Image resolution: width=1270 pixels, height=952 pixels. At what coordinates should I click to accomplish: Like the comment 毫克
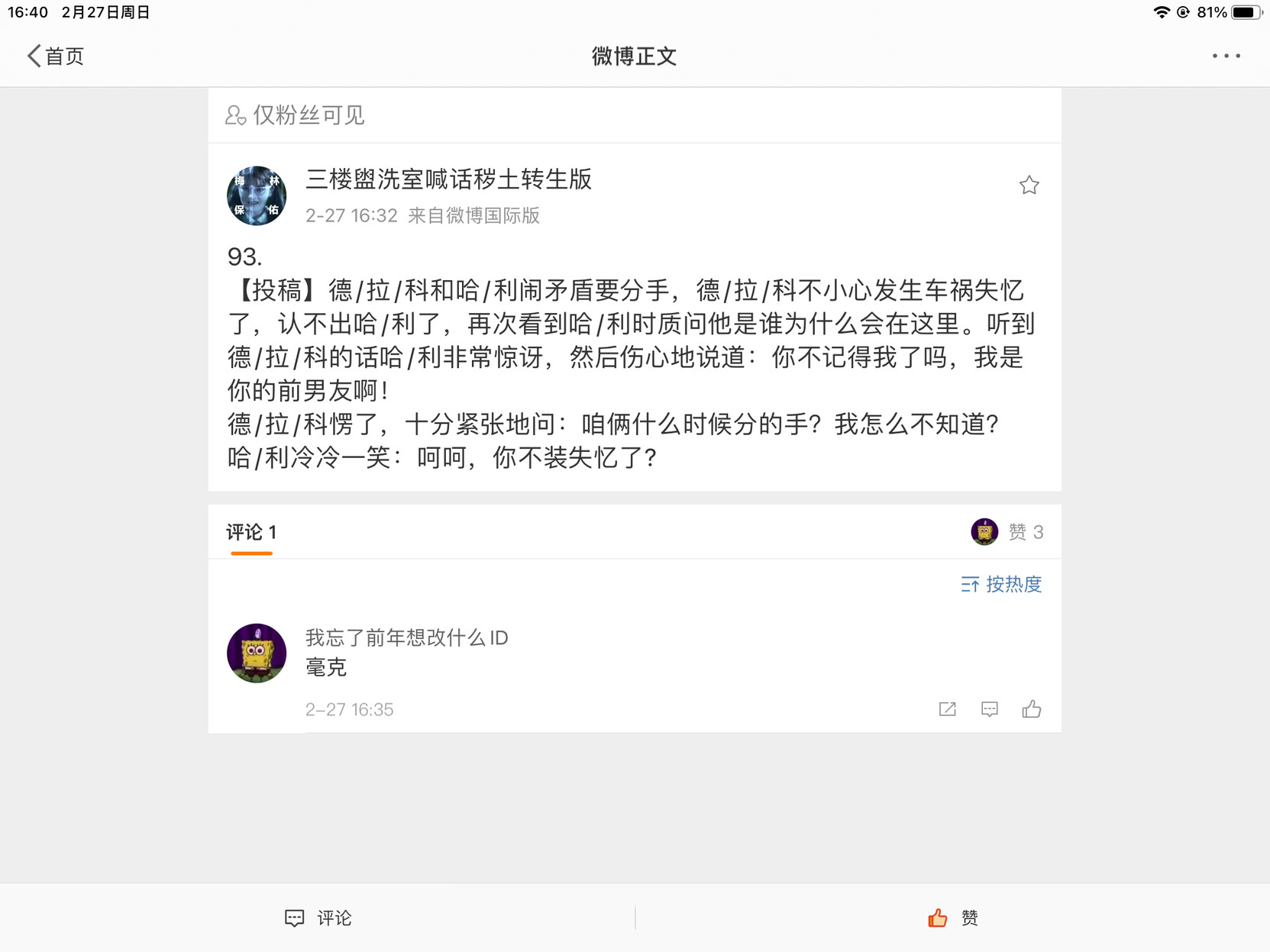pyautogui.click(x=1031, y=709)
